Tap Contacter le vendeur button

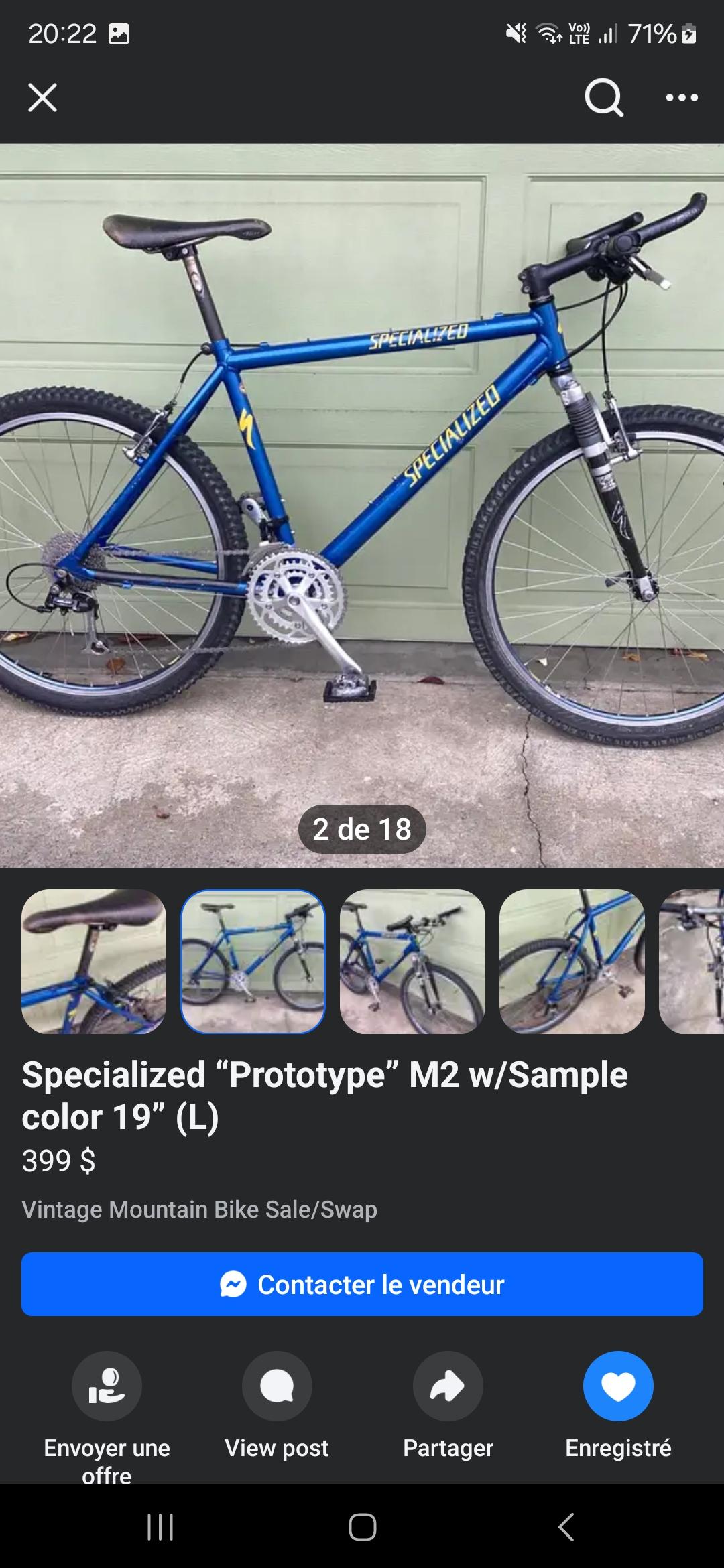coord(362,1284)
